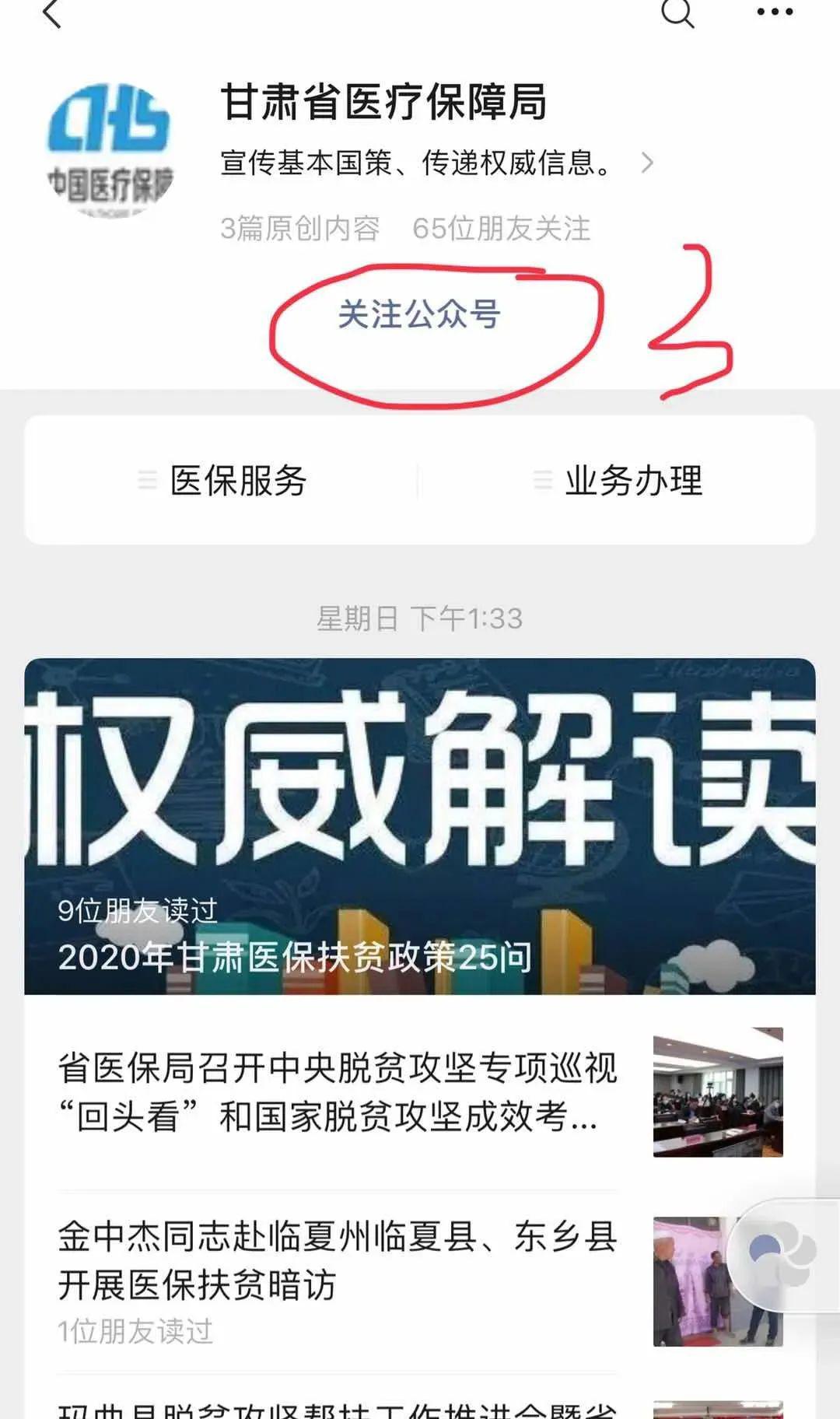This screenshot has height=1419, width=840.
Task: Open the three-dot overflow menu
Action: pos(775,12)
